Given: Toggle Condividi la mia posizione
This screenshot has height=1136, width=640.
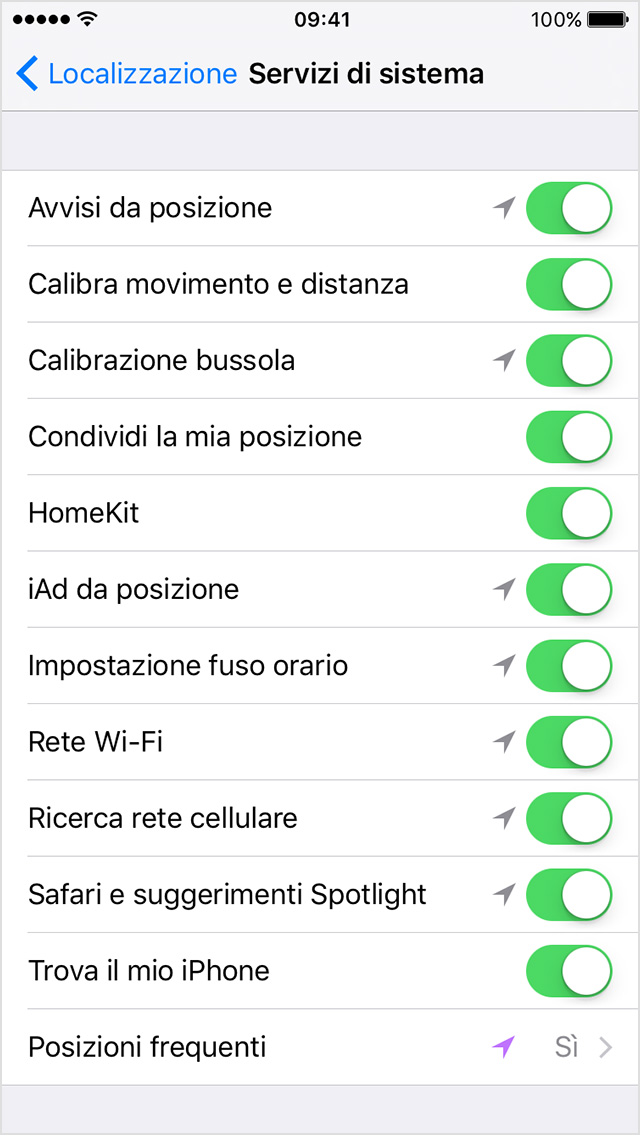Looking at the screenshot, I should (568, 437).
